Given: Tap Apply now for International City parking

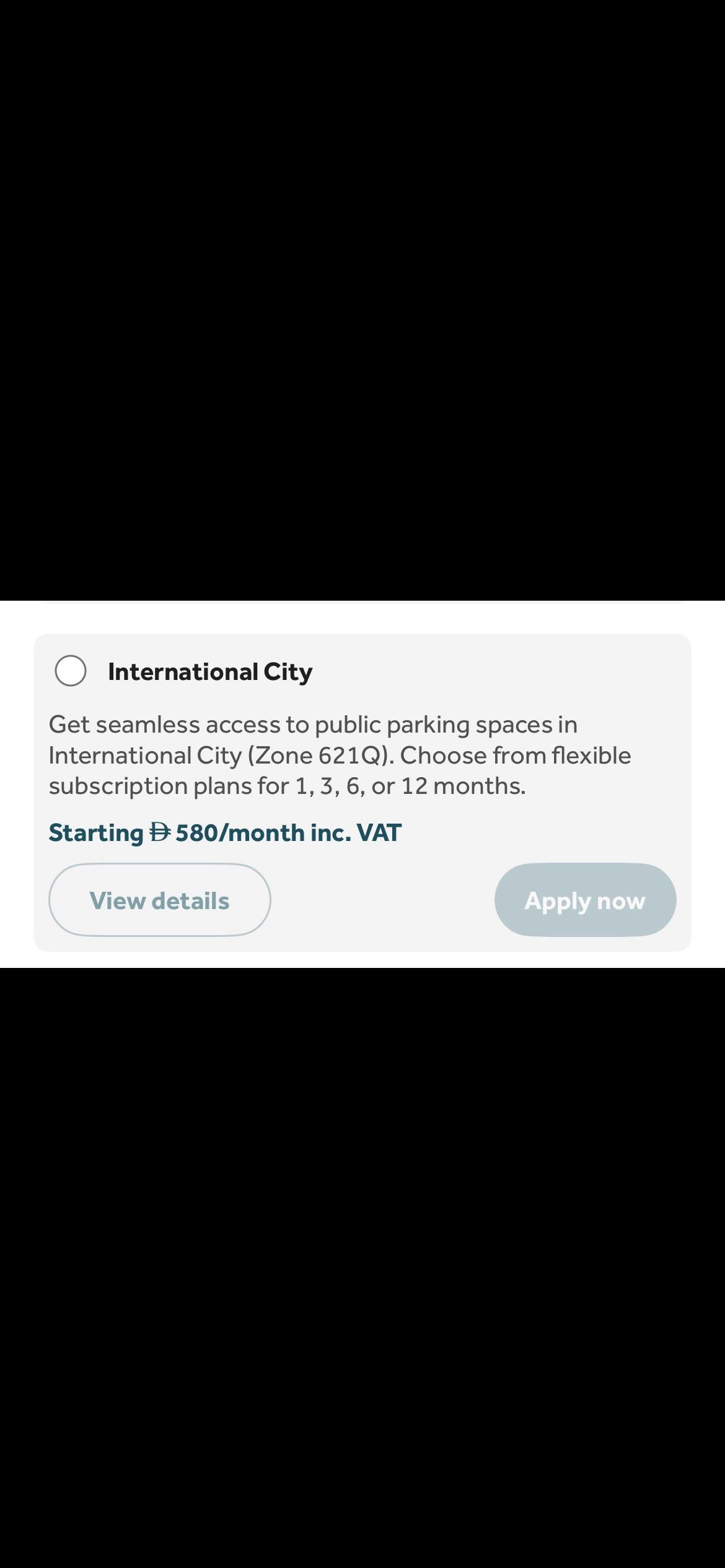Looking at the screenshot, I should point(585,900).
